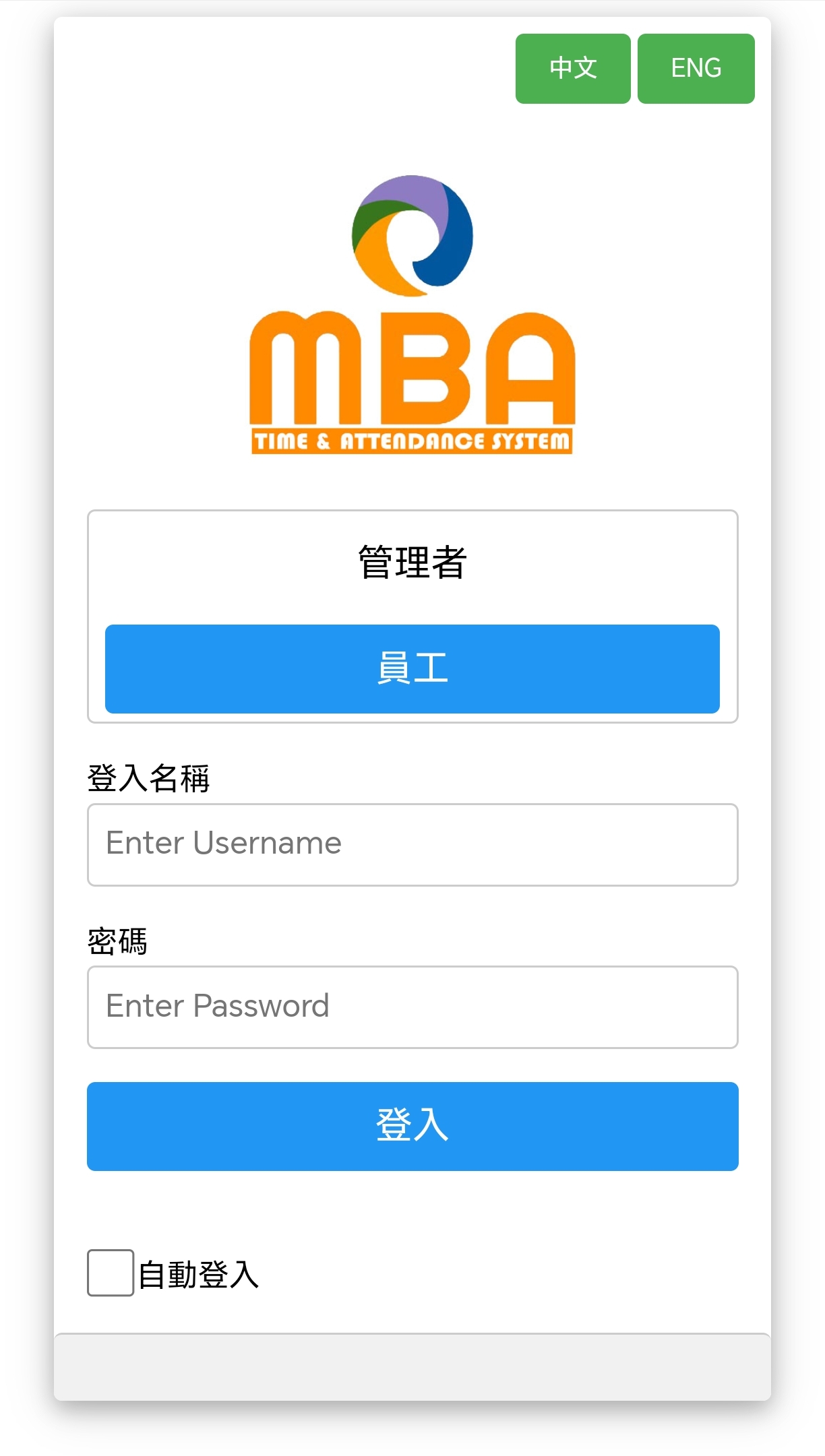Switch language to ENG
This screenshot has width=825, height=1456.
point(696,69)
